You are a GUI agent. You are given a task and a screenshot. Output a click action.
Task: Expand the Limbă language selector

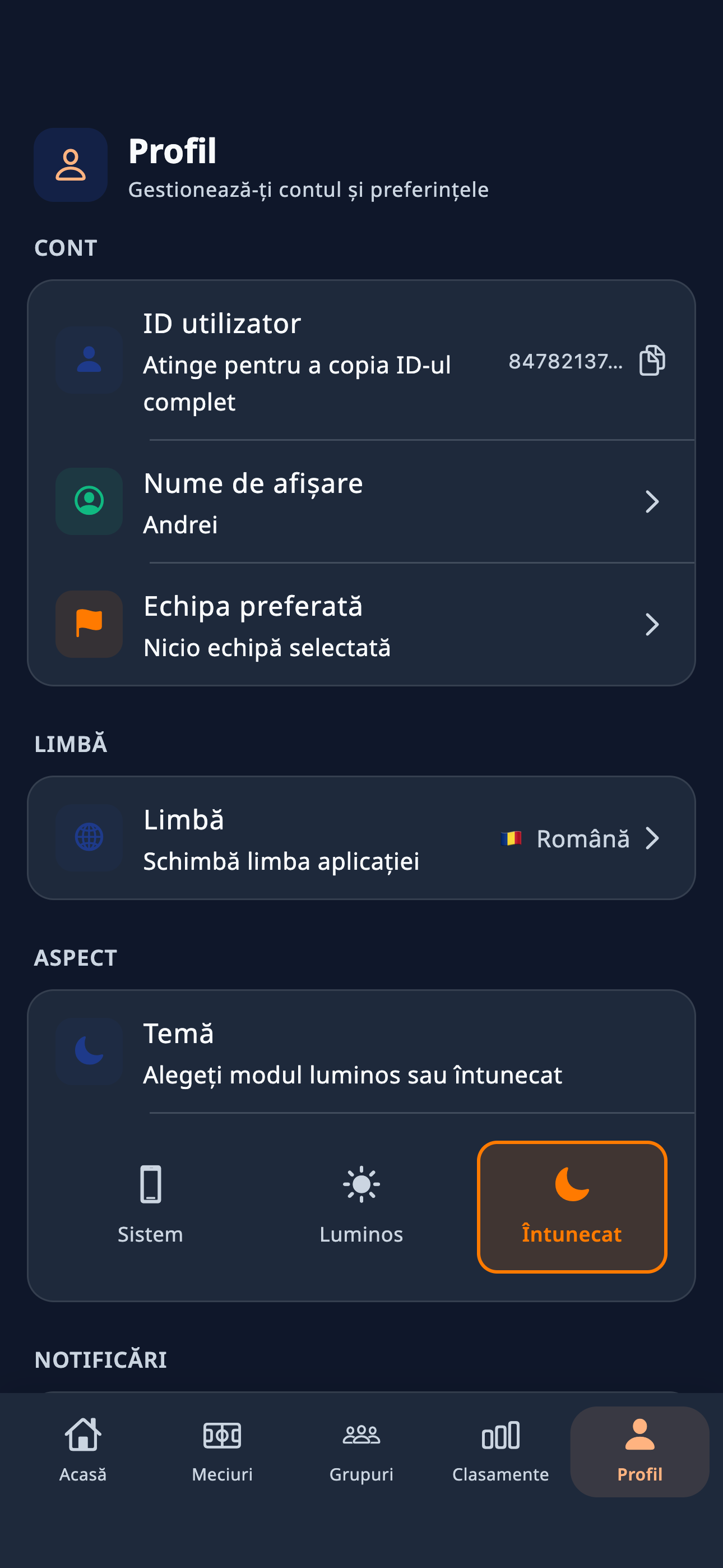point(654,838)
